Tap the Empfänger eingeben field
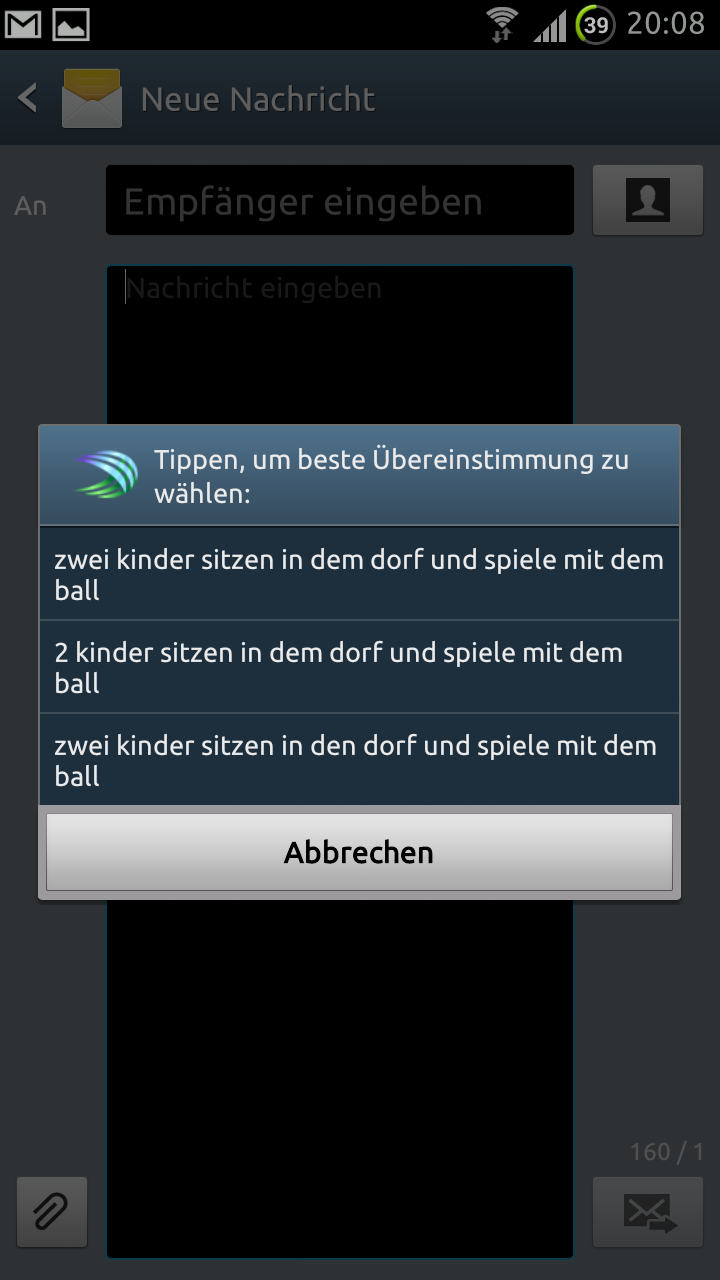This screenshot has height=1280, width=720. click(340, 201)
